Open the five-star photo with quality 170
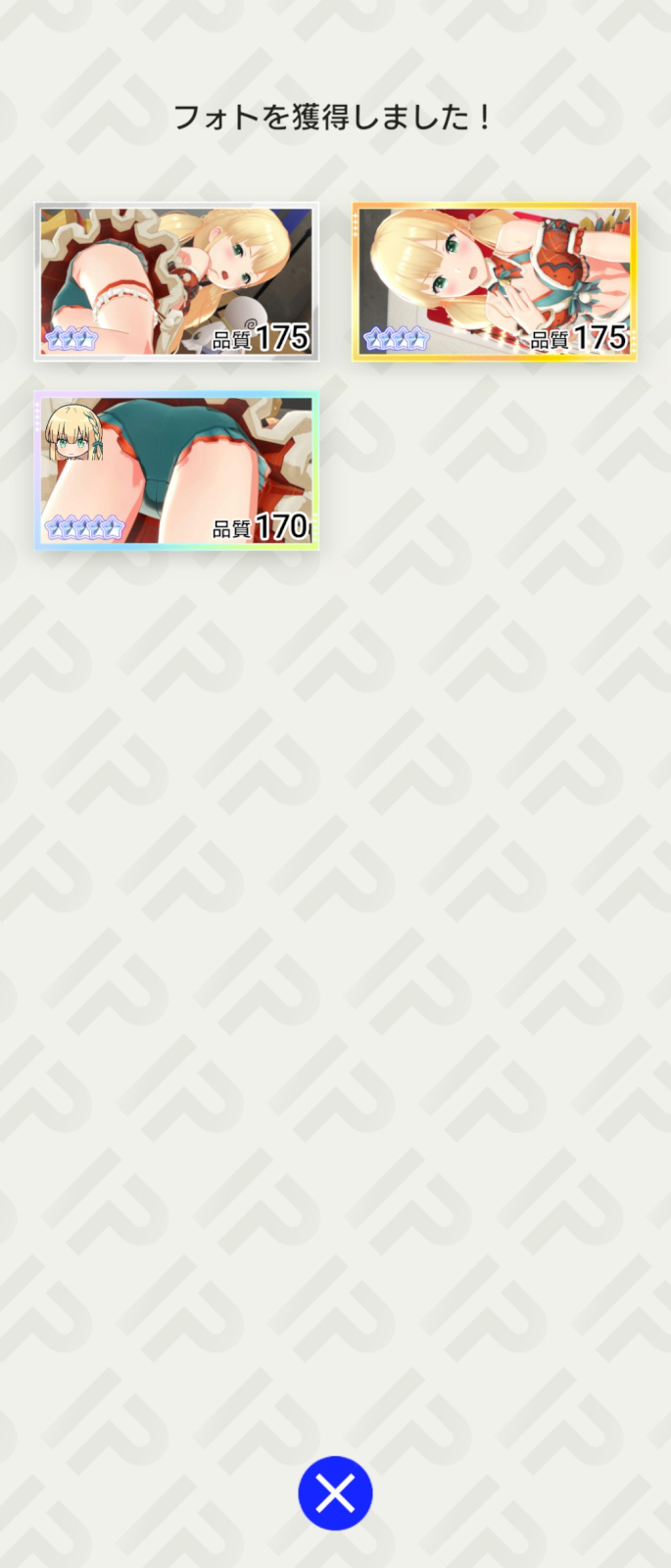This screenshot has width=671, height=1568. [x=176, y=470]
